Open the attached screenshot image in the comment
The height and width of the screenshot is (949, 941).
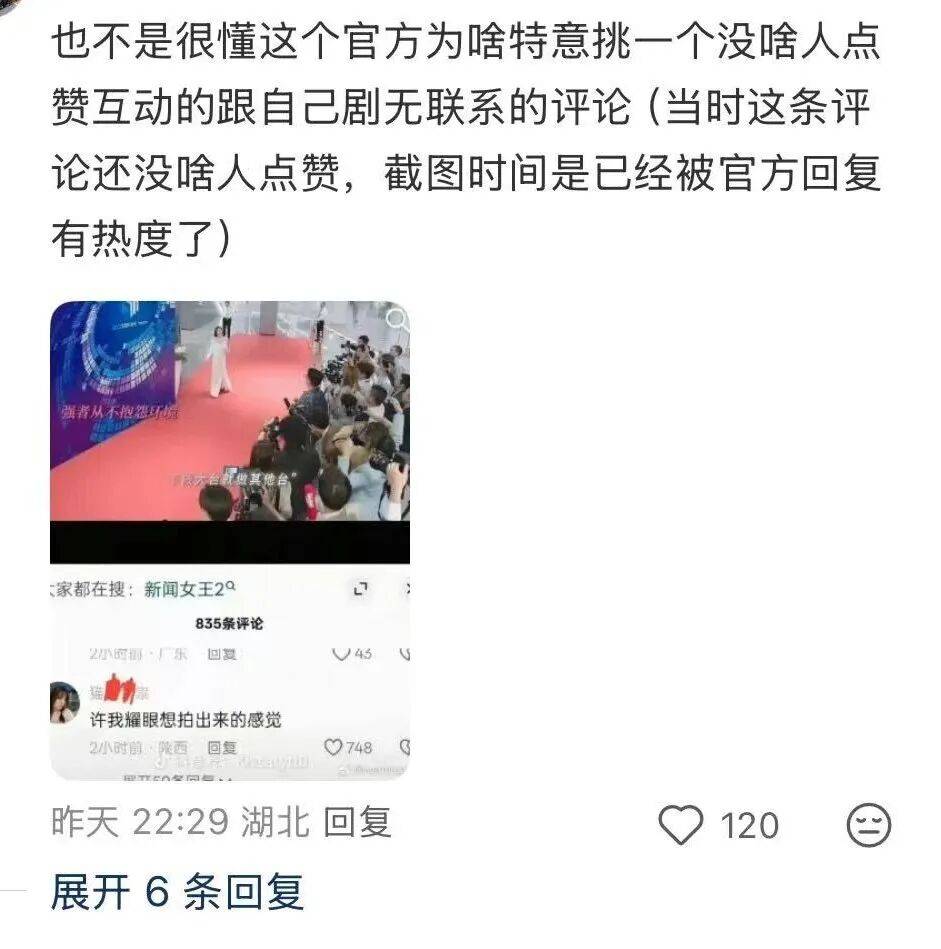click(230, 540)
